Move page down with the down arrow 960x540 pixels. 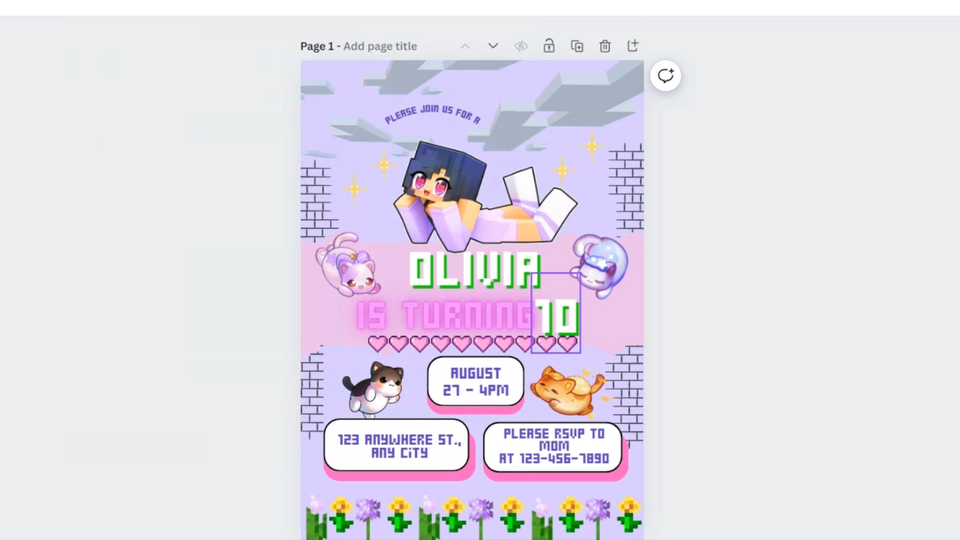coord(493,46)
